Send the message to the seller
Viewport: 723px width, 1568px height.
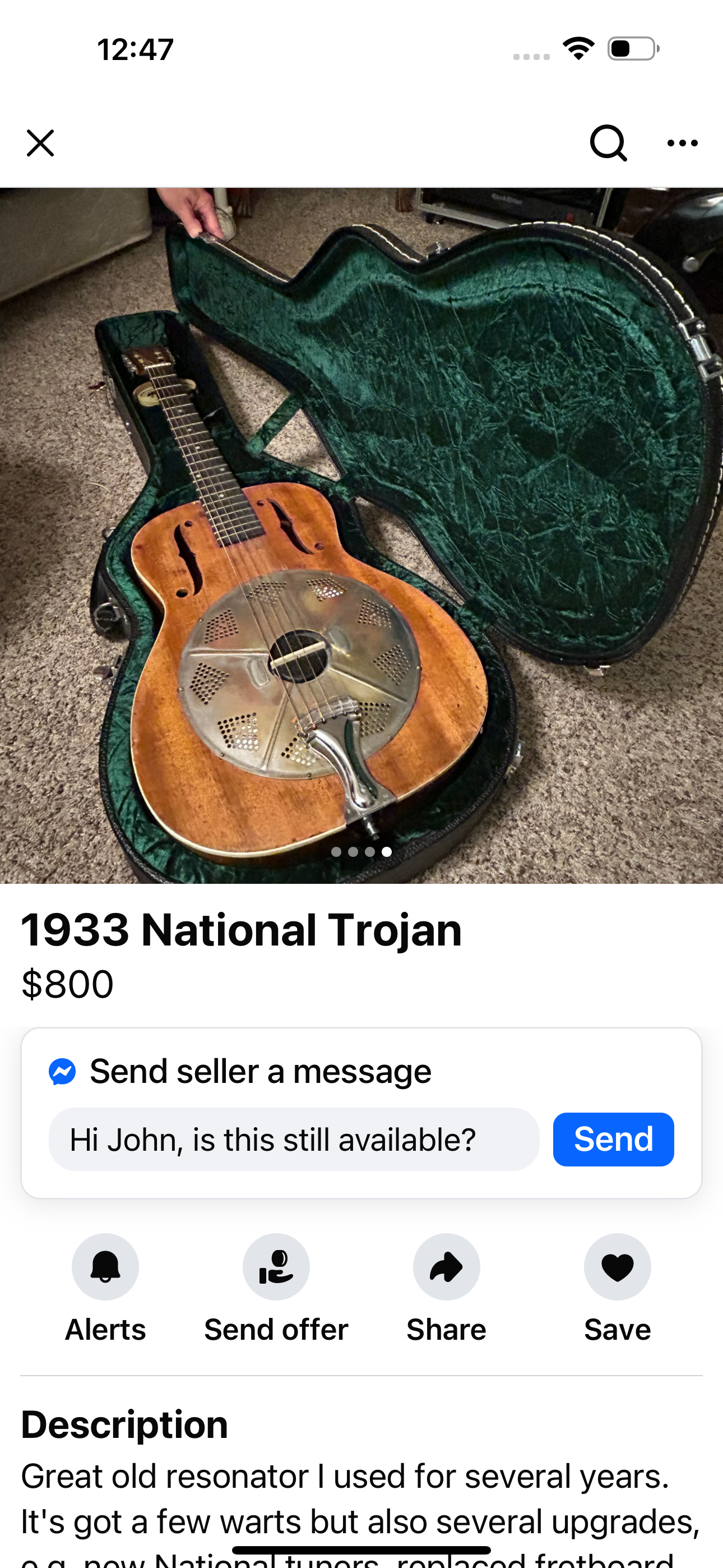coord(614,1140)
